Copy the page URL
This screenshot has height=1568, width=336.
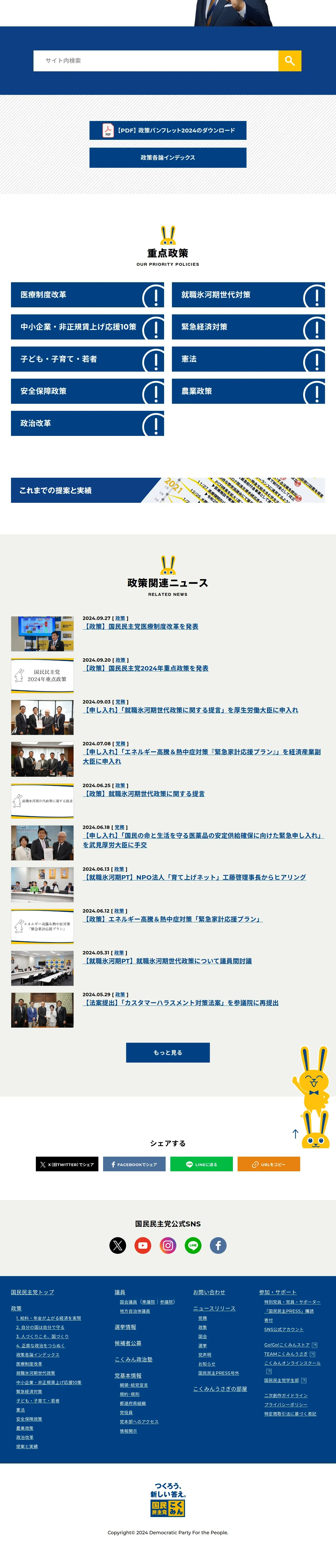point(268,1165)
